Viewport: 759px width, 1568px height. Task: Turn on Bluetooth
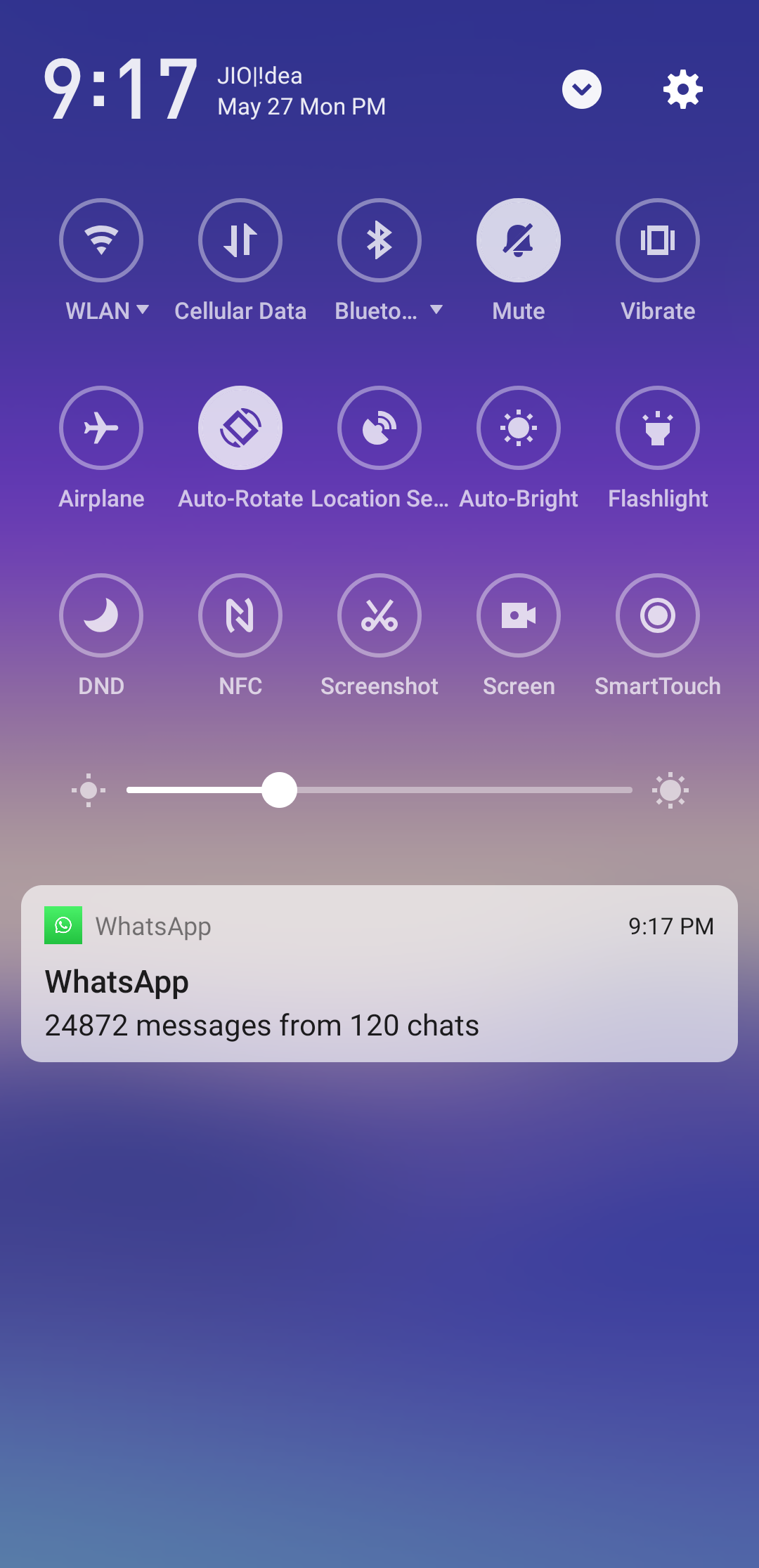tap(379, 240)
